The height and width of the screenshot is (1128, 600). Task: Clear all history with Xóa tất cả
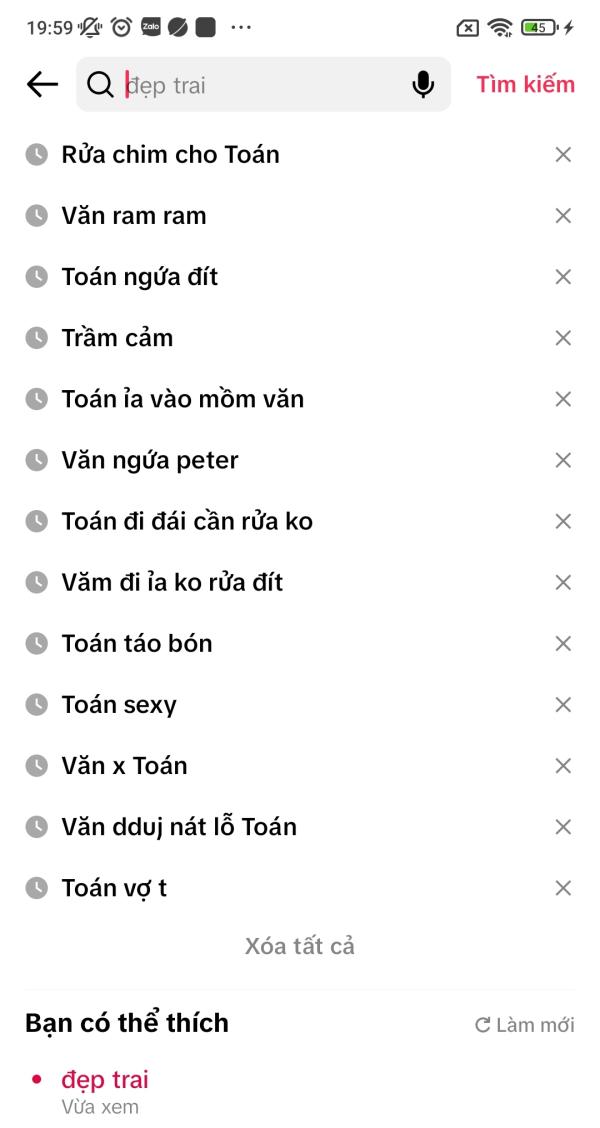click(x=300, y=946)
